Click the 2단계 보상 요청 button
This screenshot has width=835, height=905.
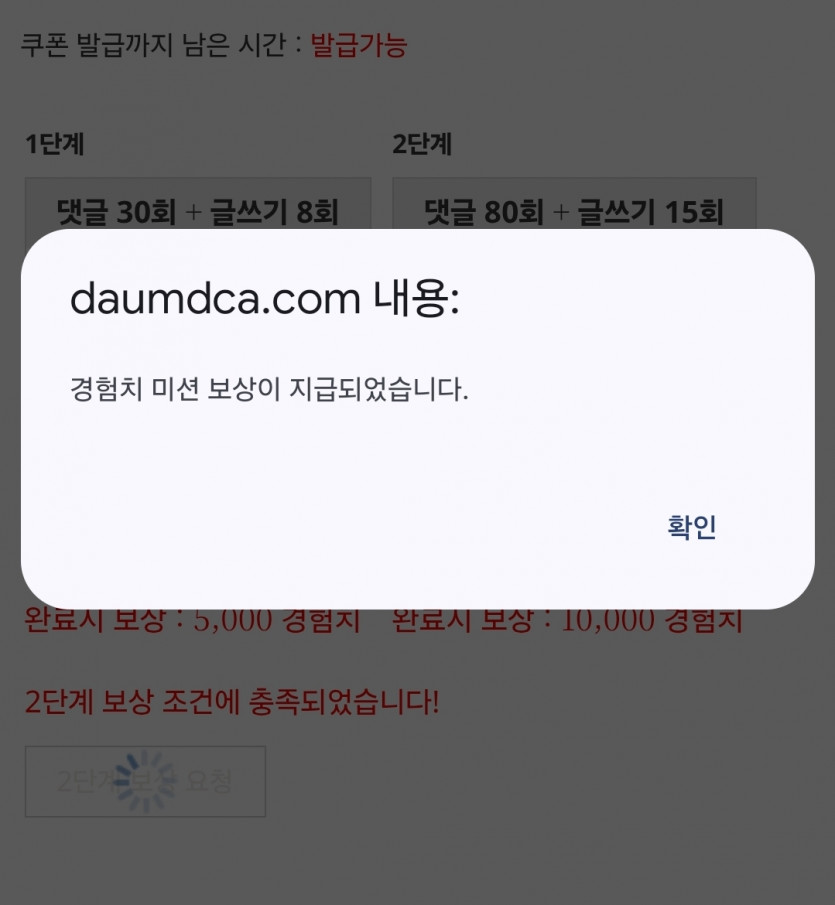tap(143, 781)
